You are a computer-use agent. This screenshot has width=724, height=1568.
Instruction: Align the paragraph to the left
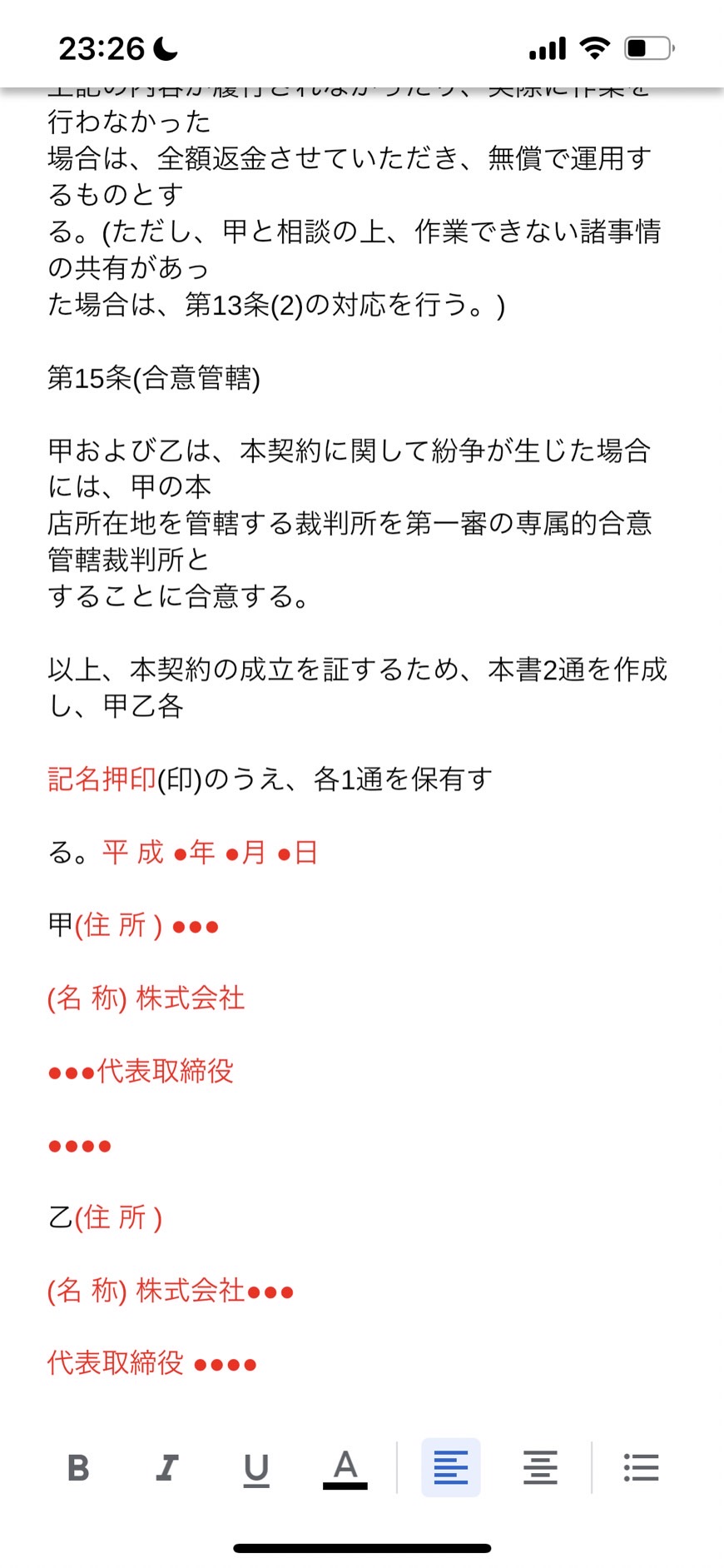(x=451, y=1467)
